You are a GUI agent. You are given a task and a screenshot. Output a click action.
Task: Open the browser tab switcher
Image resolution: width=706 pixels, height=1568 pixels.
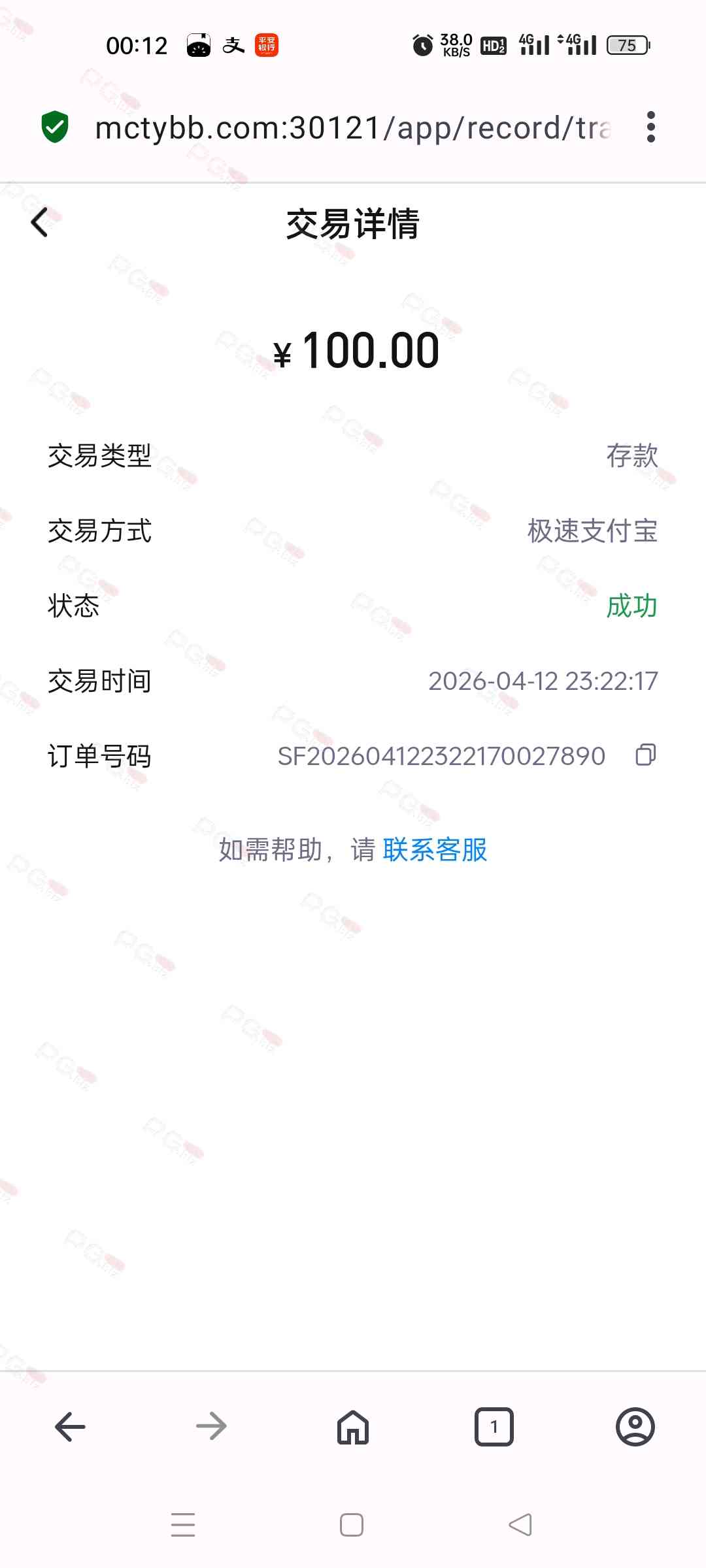pyautogui.click(x=494, y=1426)
